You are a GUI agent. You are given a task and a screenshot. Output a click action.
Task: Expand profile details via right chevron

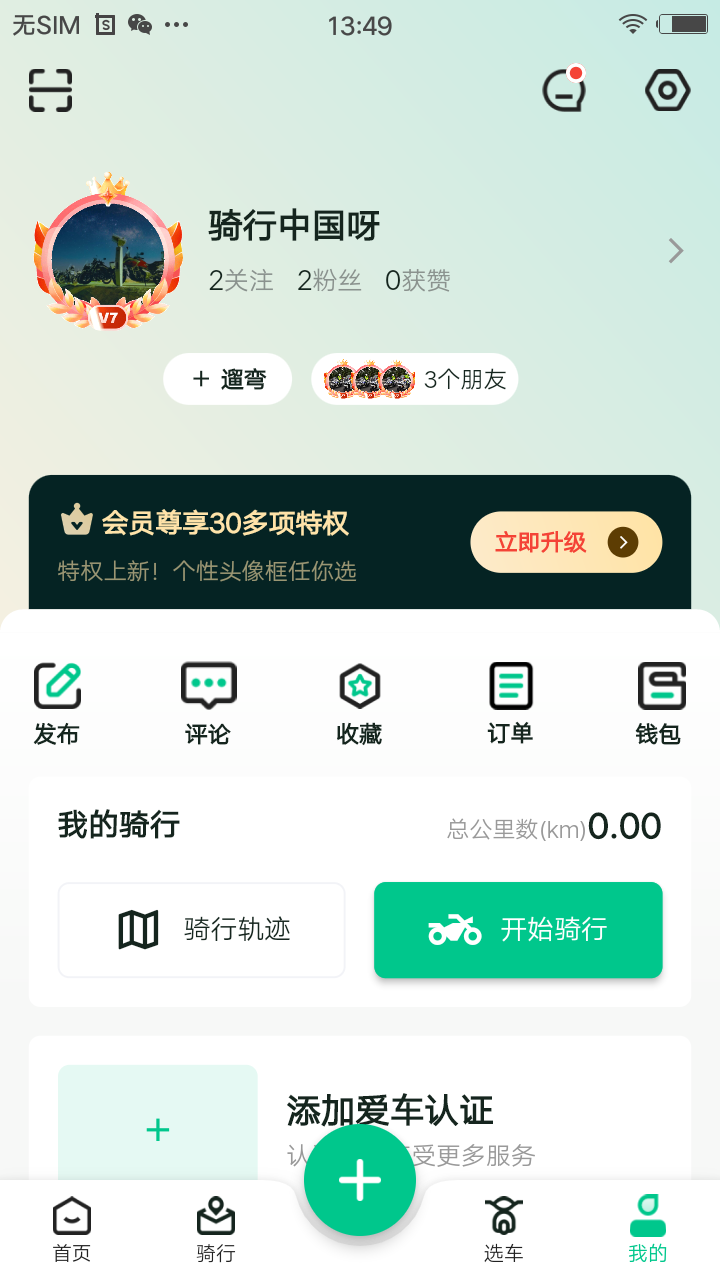[x=675, y=250]
